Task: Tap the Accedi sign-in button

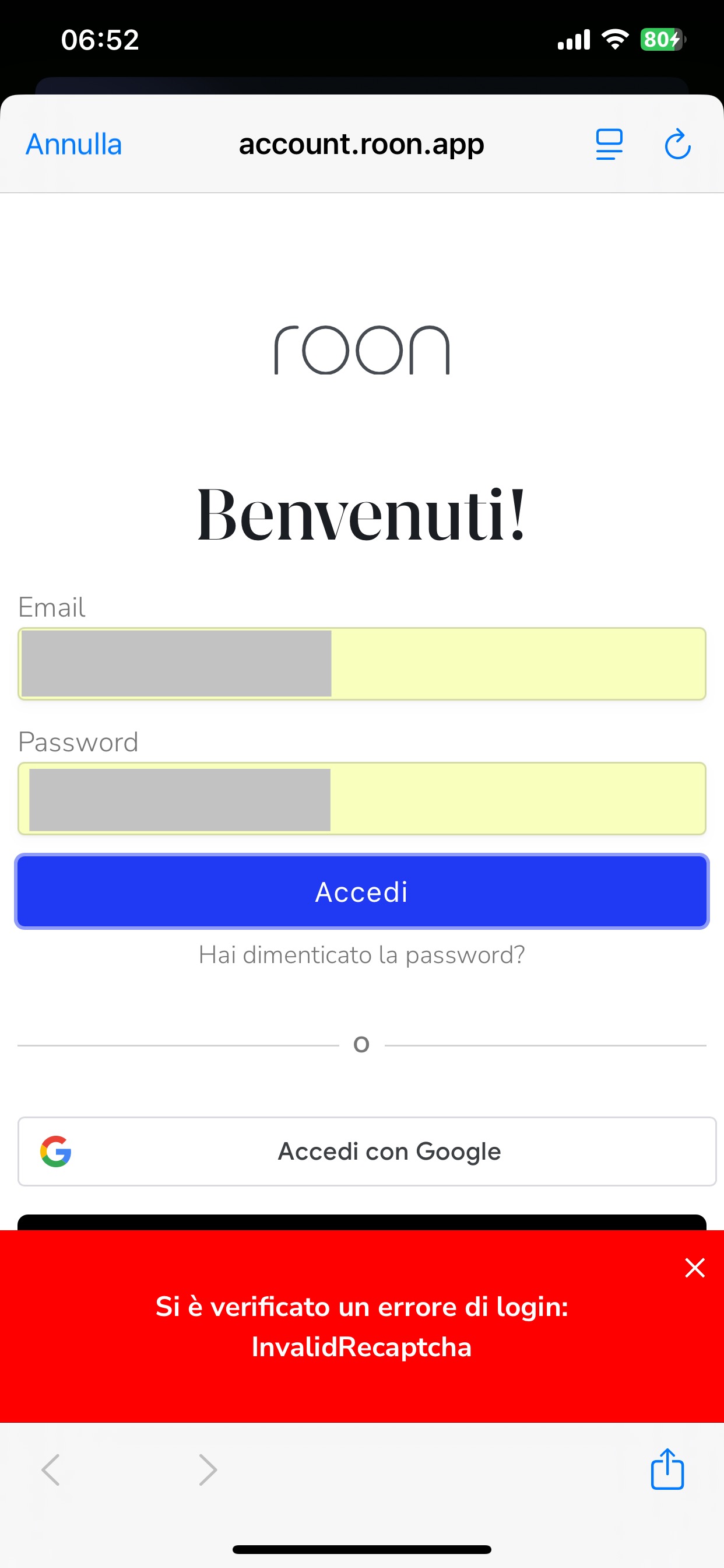Action: coord(362,892)
